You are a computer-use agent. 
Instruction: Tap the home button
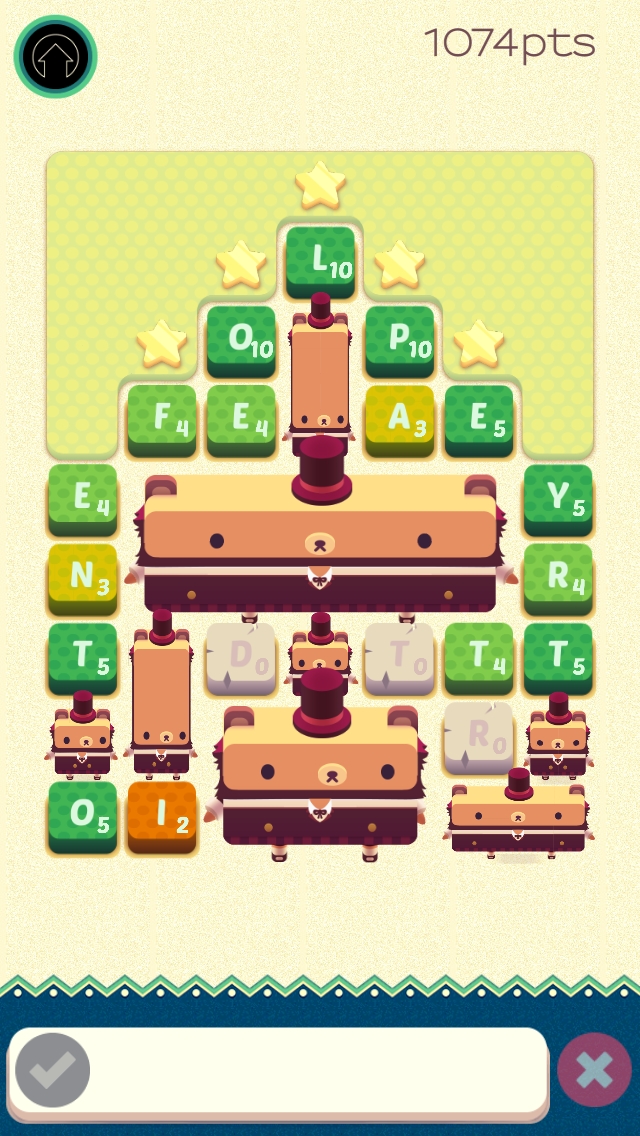click(55, 57)
